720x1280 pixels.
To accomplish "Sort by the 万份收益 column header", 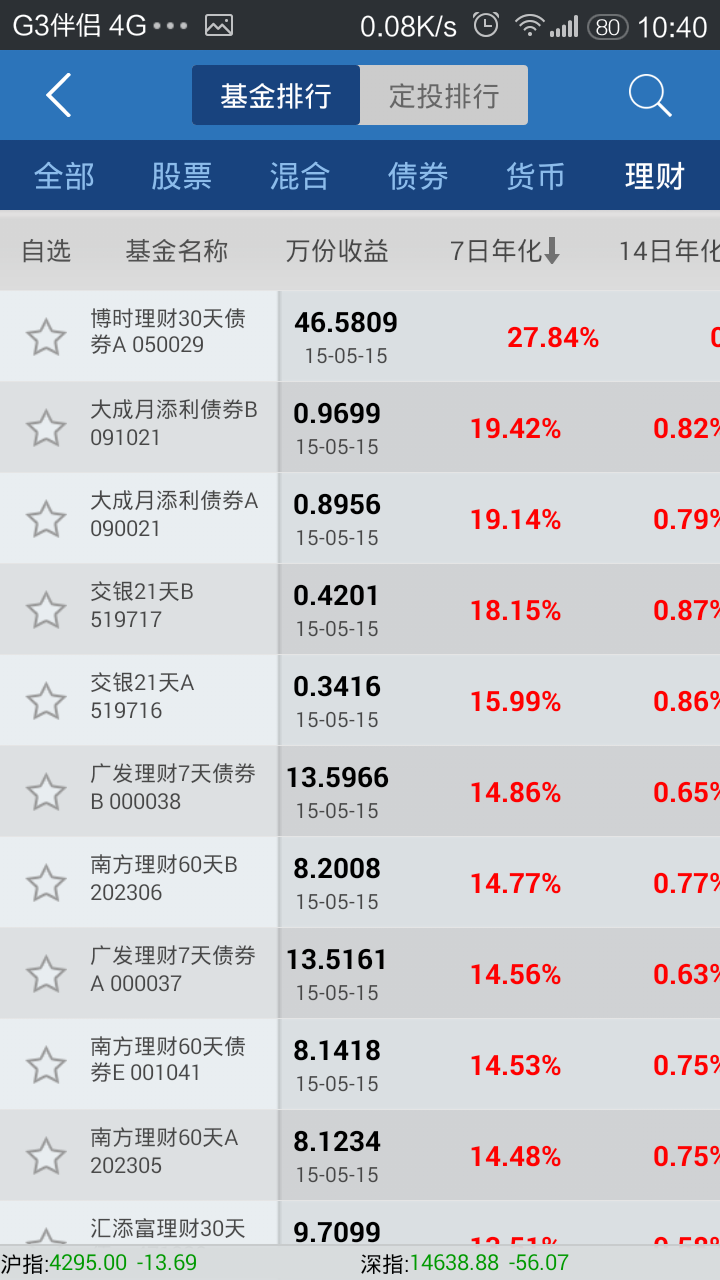I will click(337, 251).
